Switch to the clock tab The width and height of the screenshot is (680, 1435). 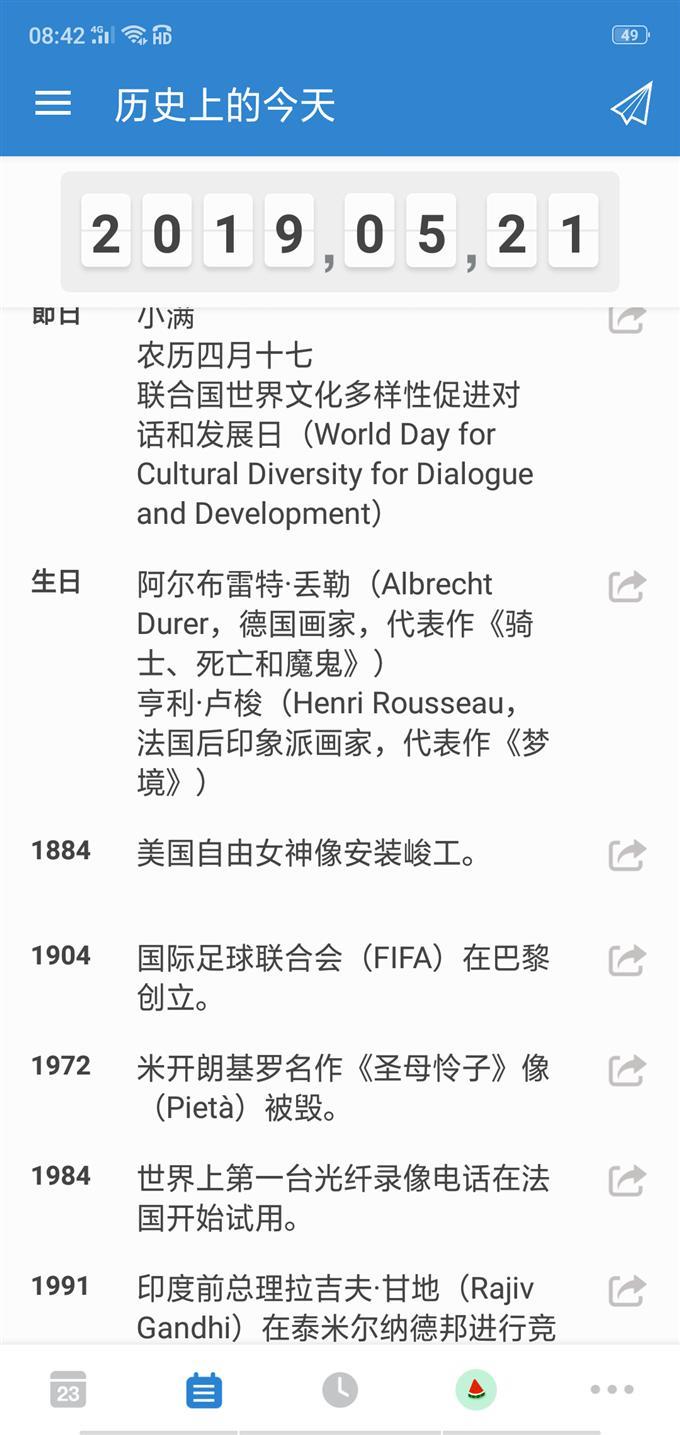tap(340, 1390)
